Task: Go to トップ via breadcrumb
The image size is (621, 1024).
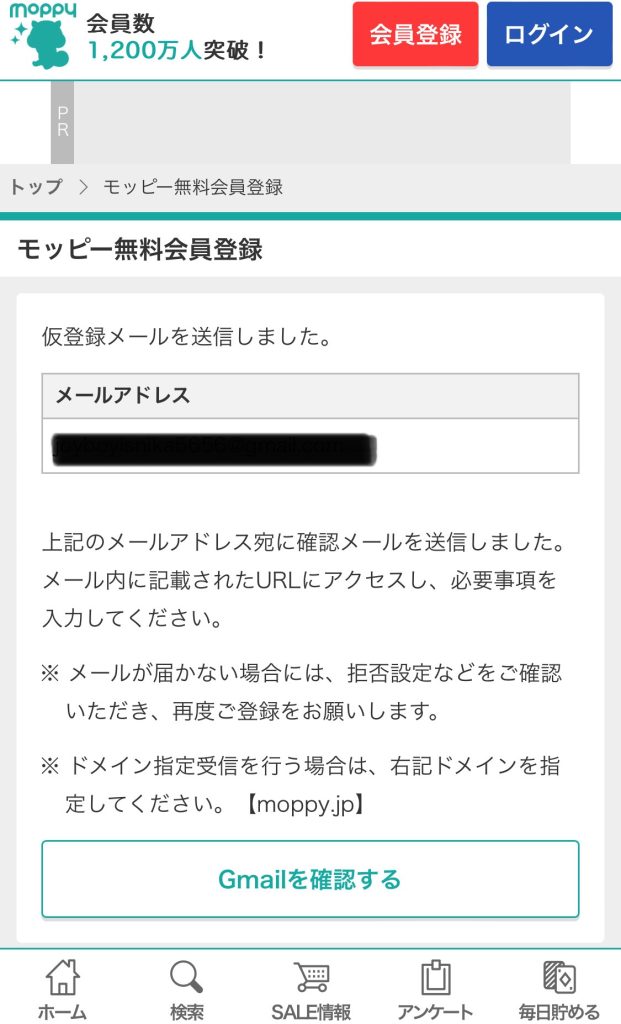Action: point(36,187)
